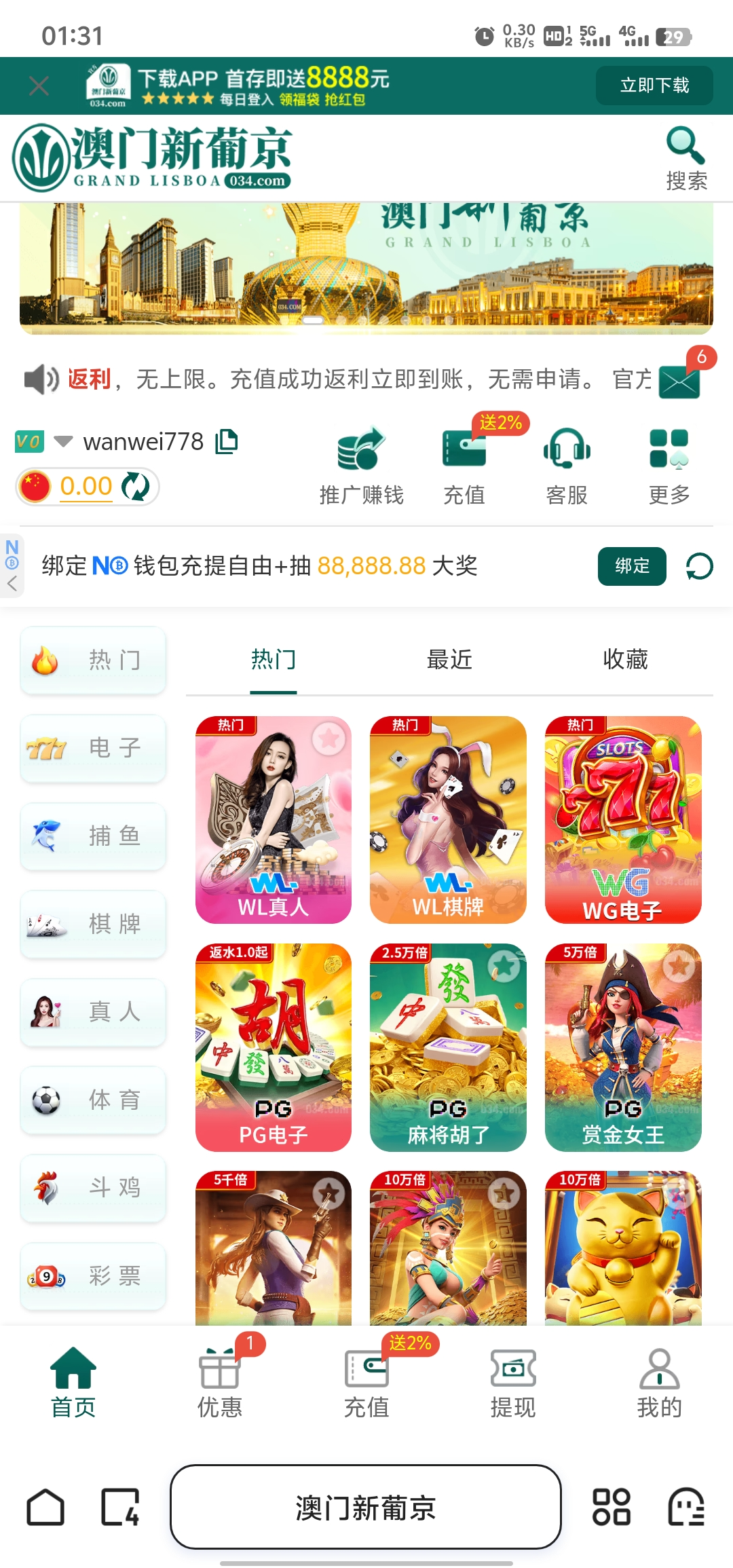Tap the 绑定 wallet bind button

tap(631, 566)
